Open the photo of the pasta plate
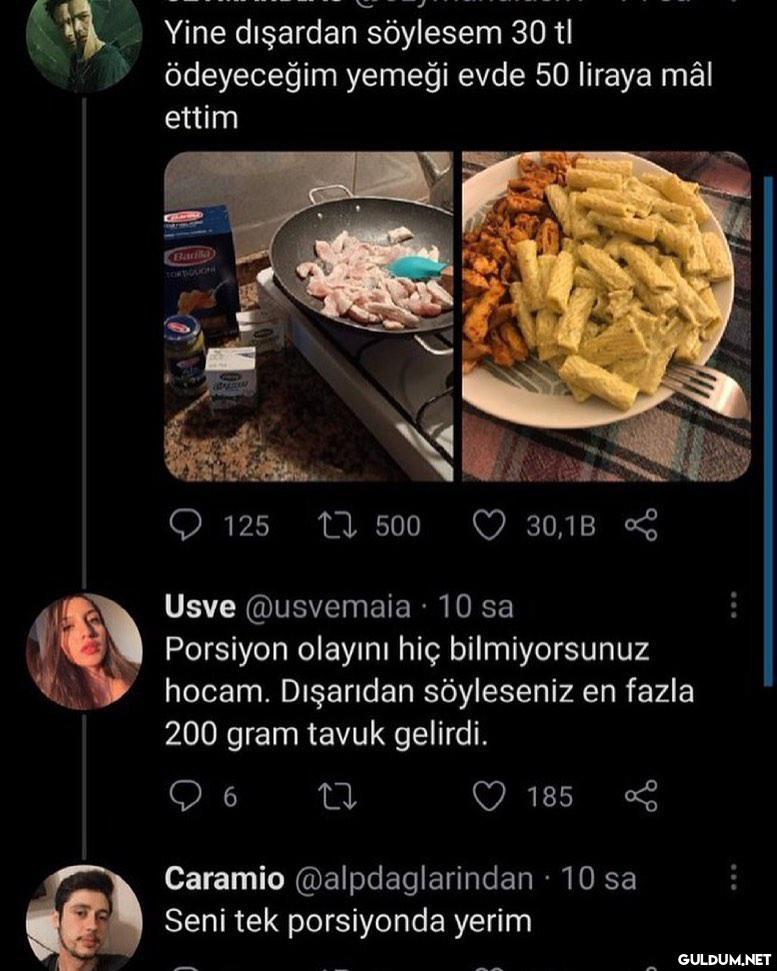The image size is (777, 971). 606,316
